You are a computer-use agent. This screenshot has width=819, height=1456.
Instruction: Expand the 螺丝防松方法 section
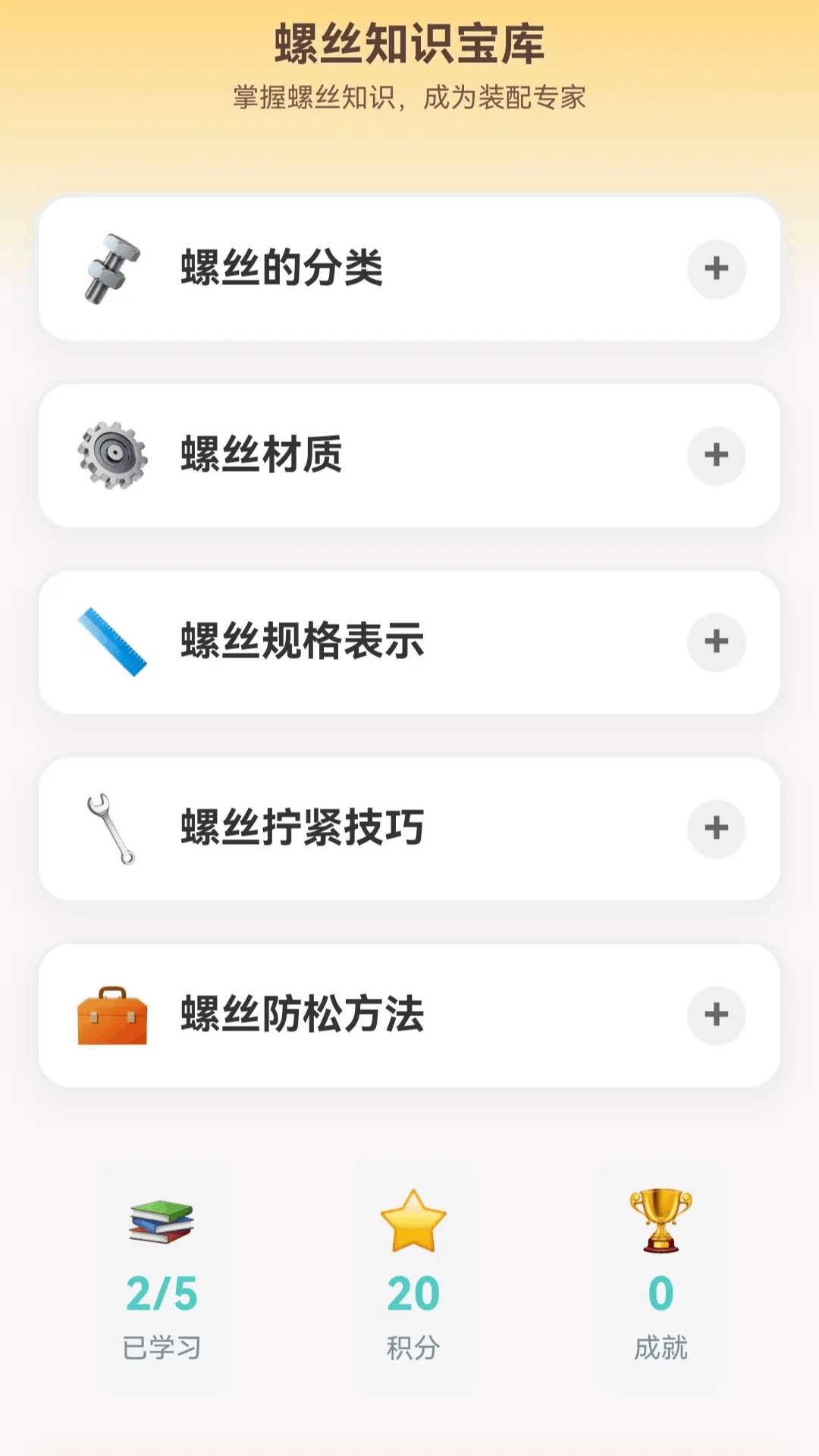716,1016
